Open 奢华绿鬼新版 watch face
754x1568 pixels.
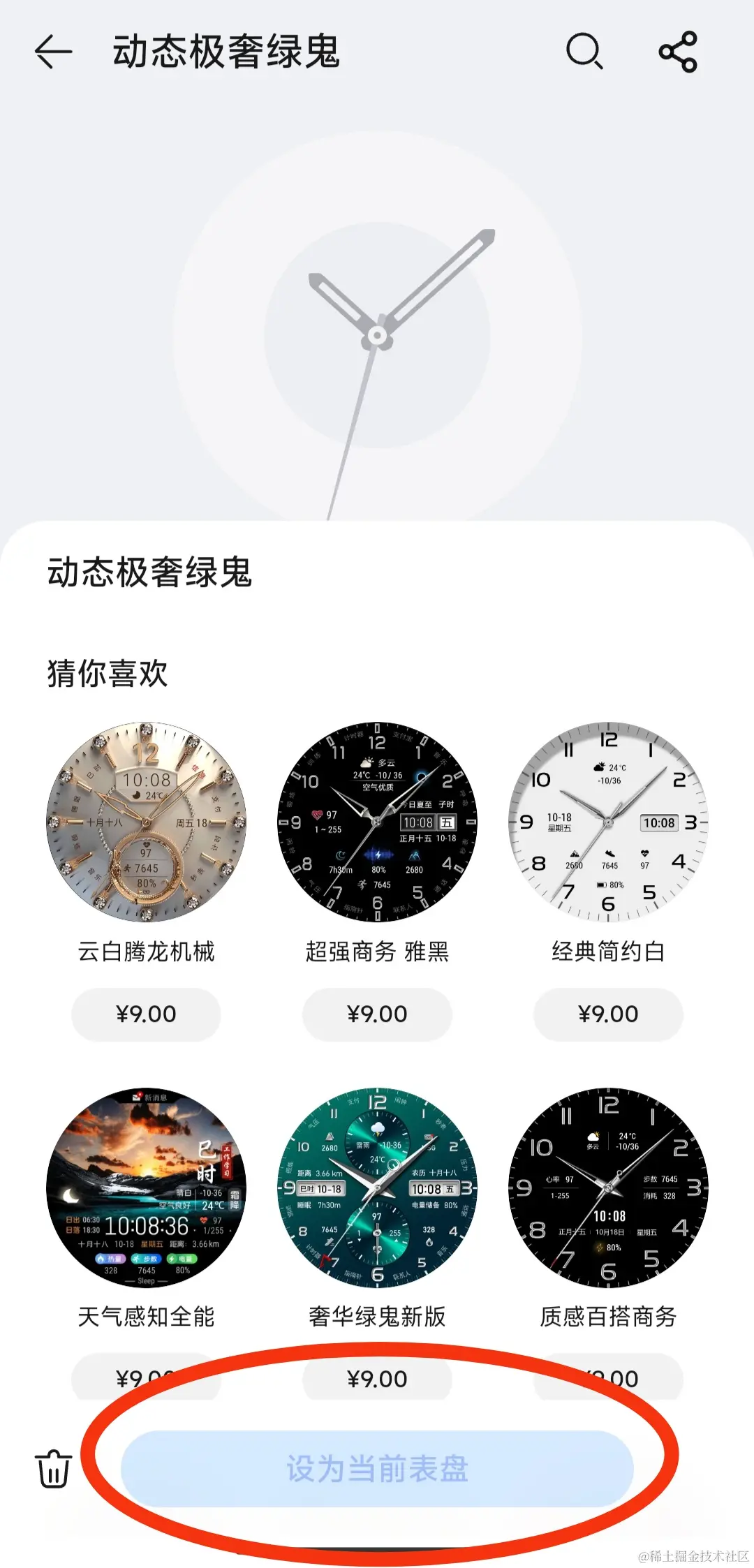coord(377,1188)
